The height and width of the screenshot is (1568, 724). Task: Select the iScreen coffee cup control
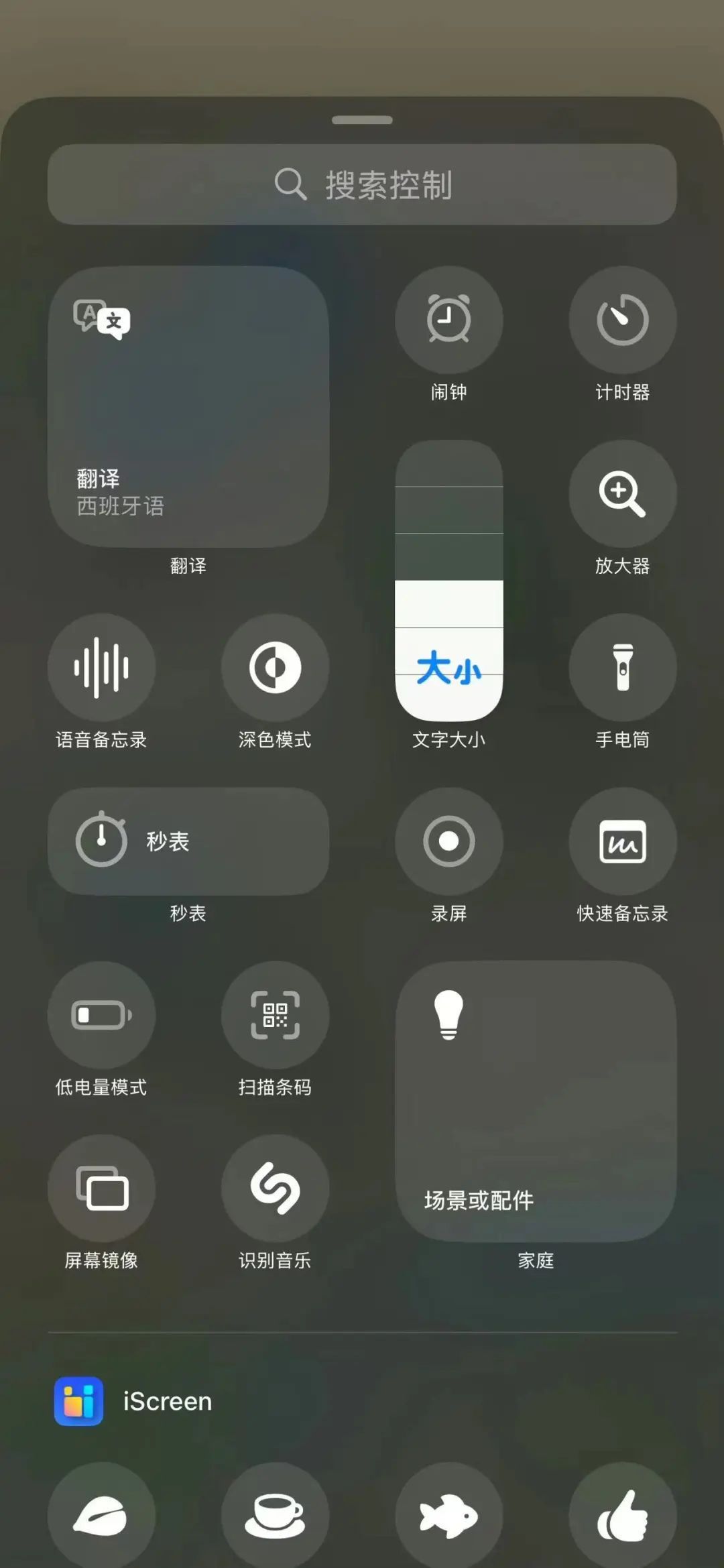[275, 1515]
